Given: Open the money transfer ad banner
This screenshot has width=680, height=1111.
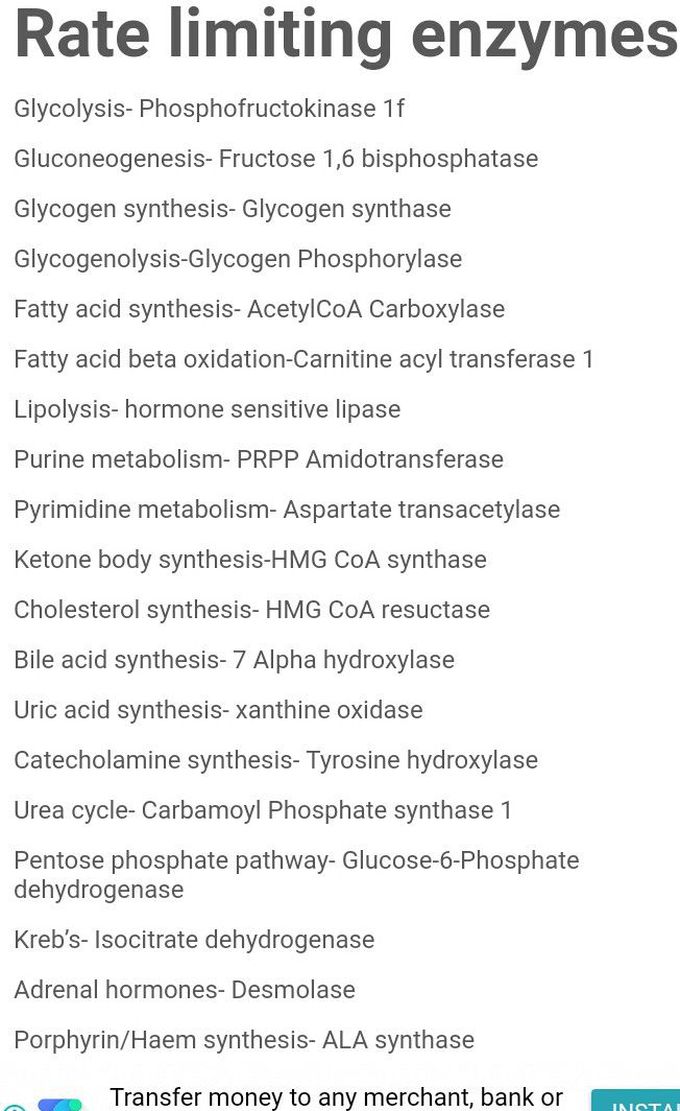Looking at the screenshot, I should [336, 1097].
